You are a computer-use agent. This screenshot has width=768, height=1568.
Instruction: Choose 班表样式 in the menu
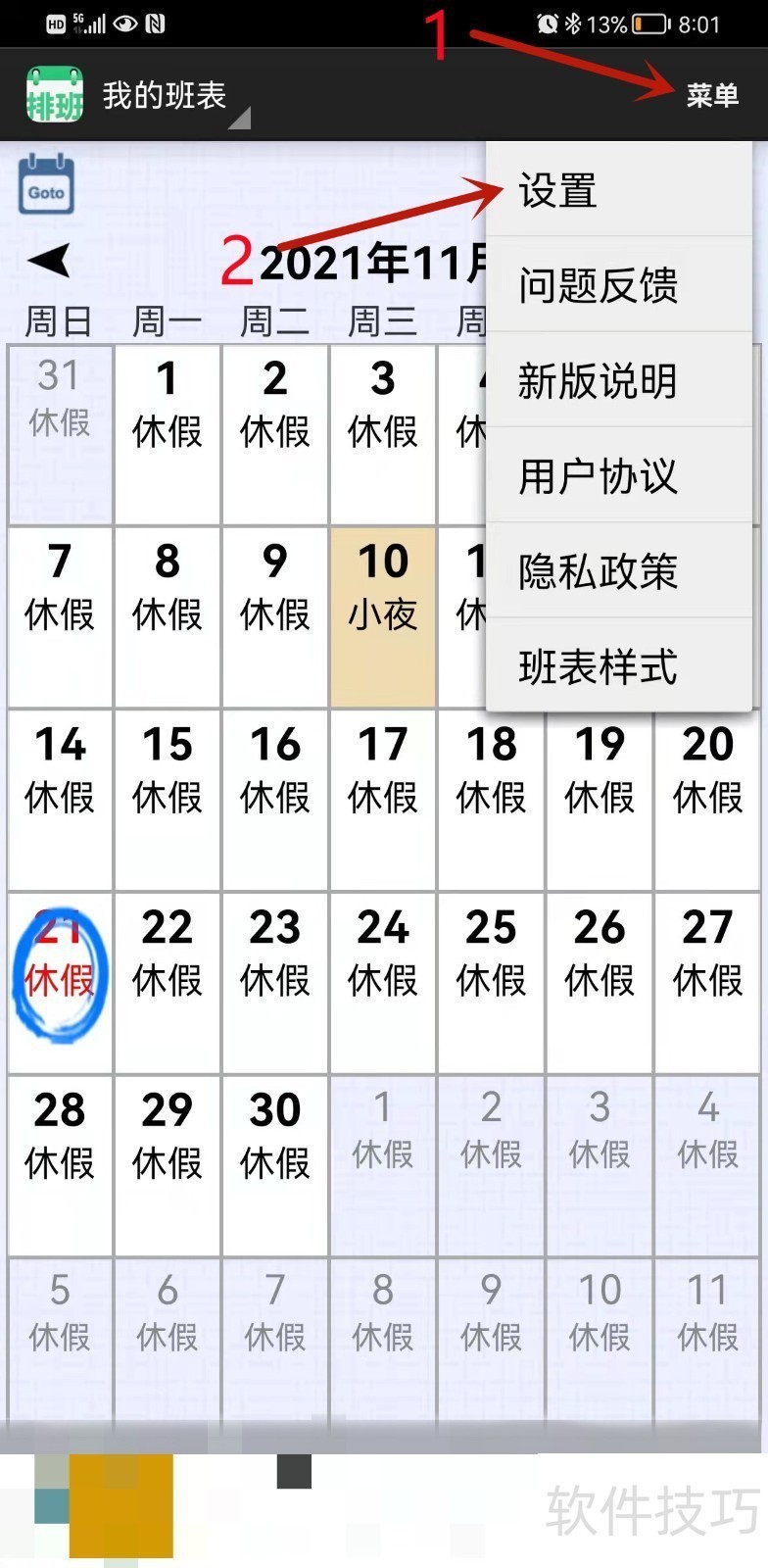pos(617,666)
